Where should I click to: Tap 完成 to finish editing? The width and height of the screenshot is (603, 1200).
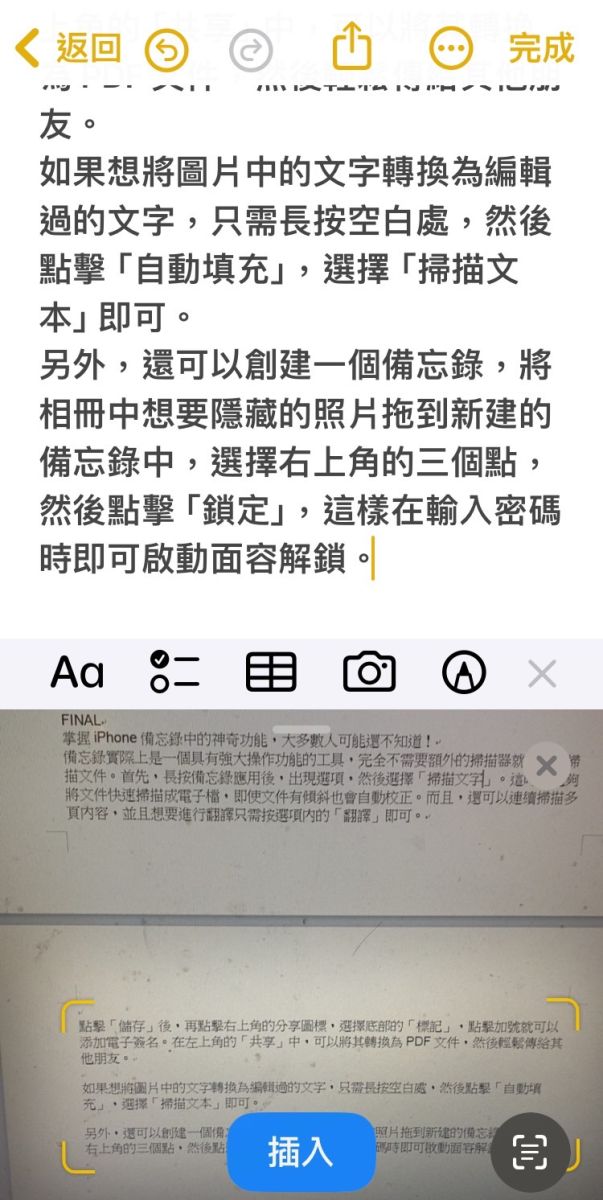541,48
